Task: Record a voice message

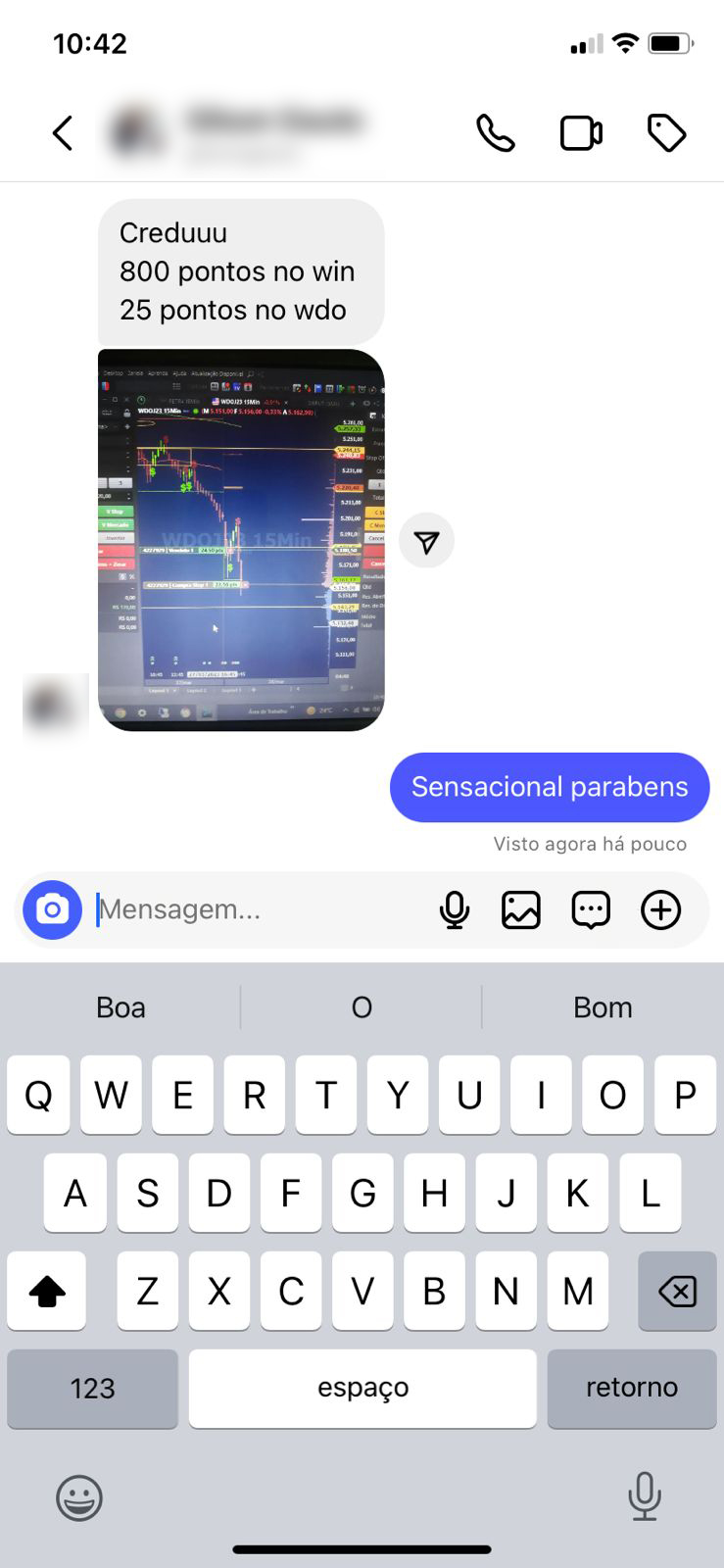Action: 455,909
